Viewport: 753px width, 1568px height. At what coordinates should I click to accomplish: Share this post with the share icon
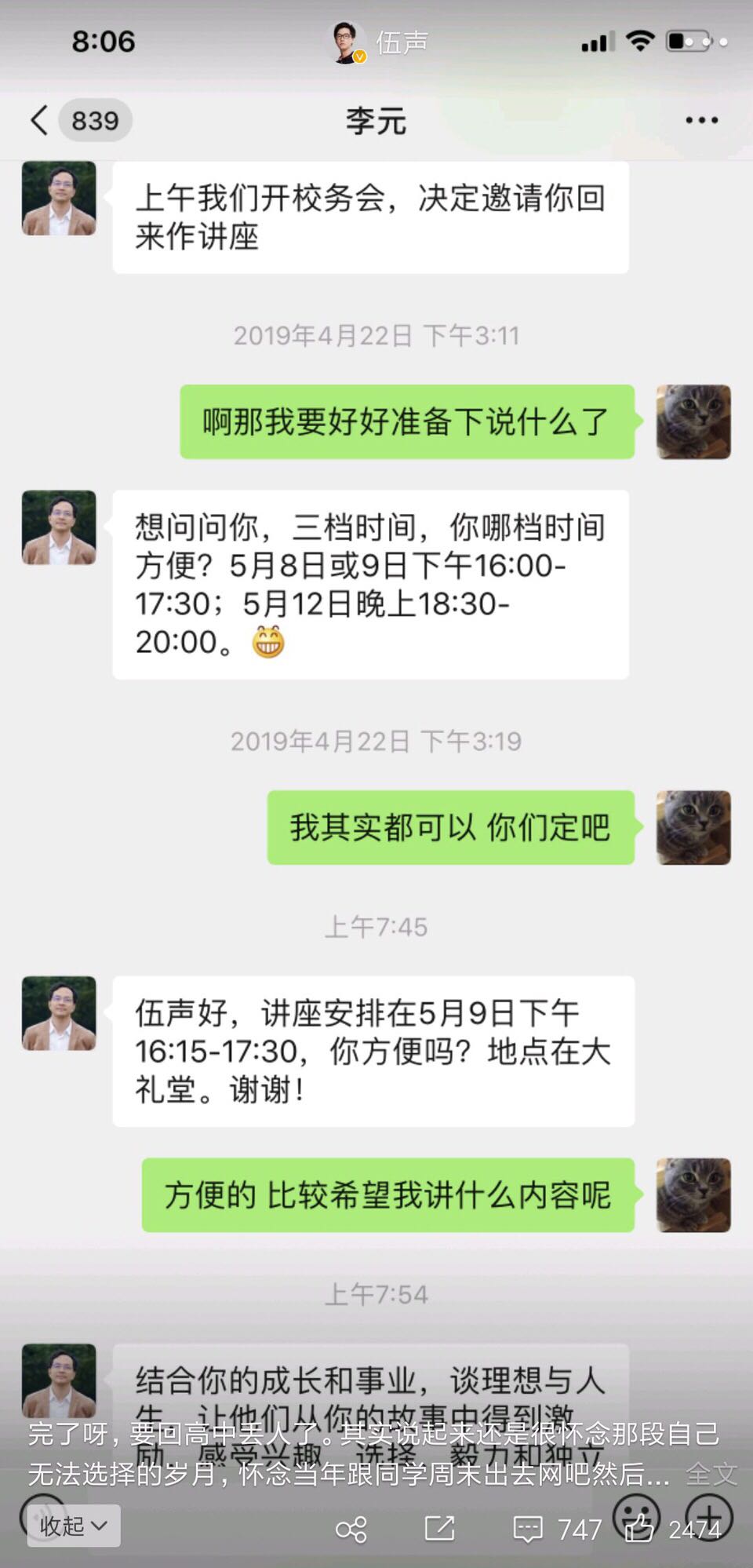coord(351,1529)
